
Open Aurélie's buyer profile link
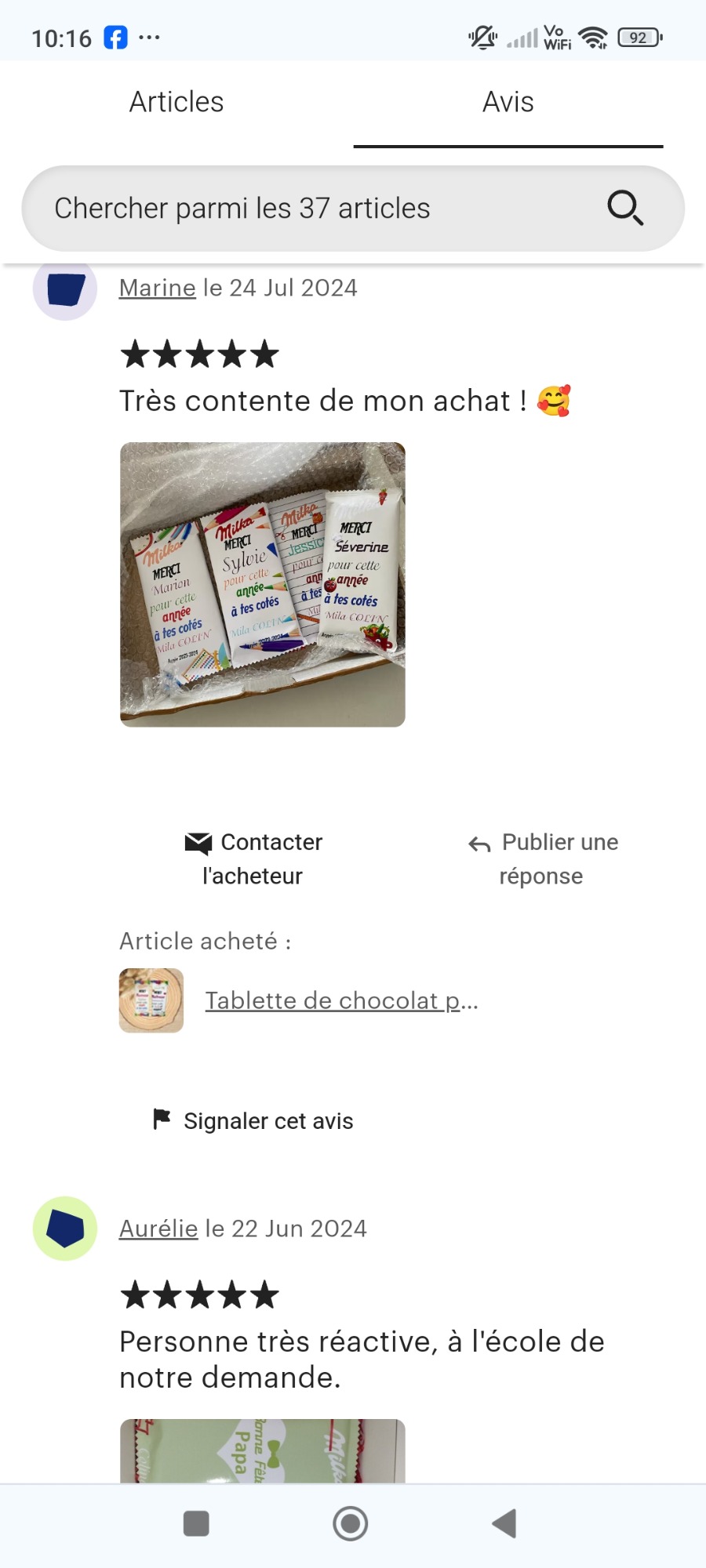pos(158,1229)
